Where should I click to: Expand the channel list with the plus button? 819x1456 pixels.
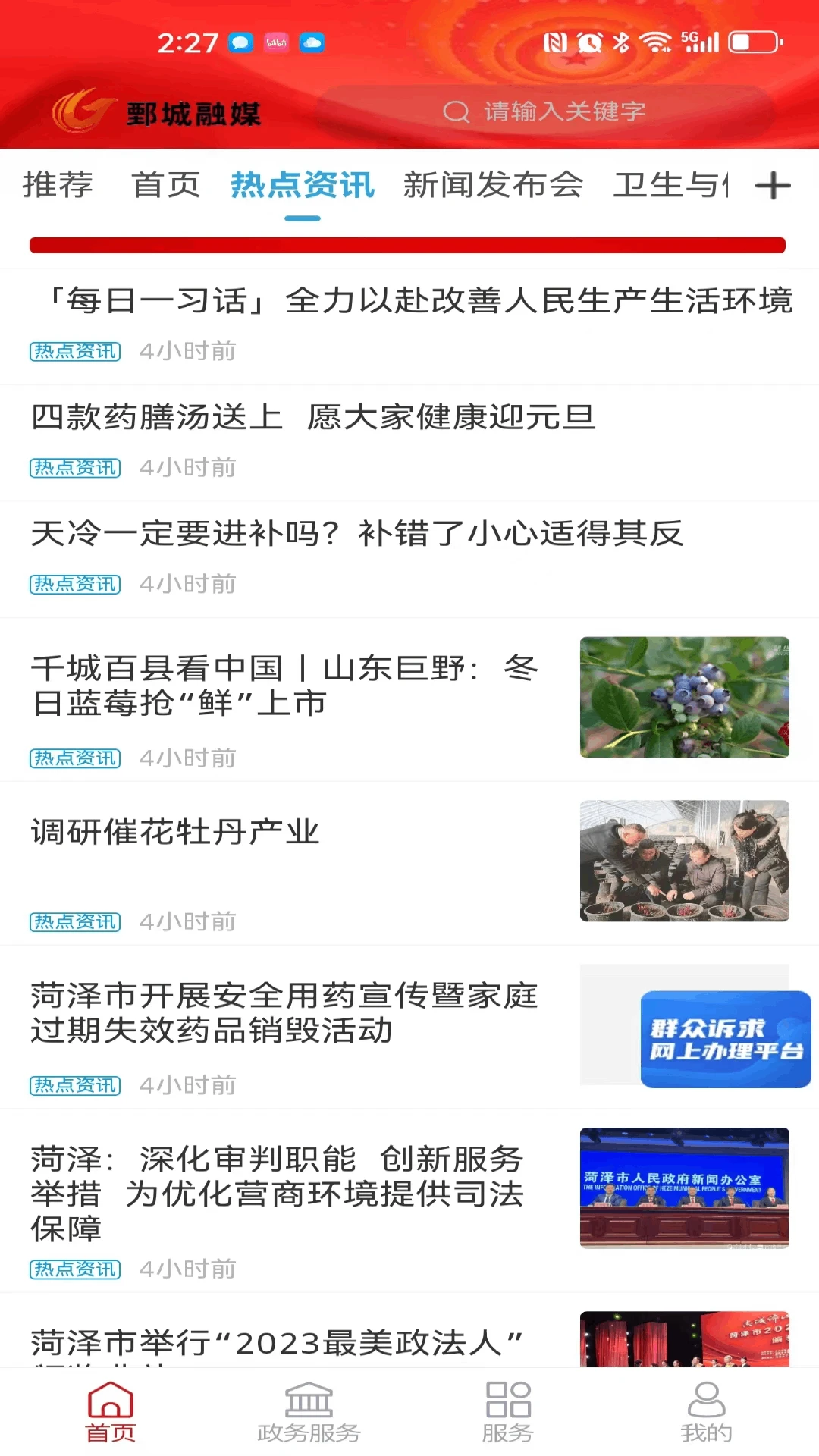click(774, 186)
